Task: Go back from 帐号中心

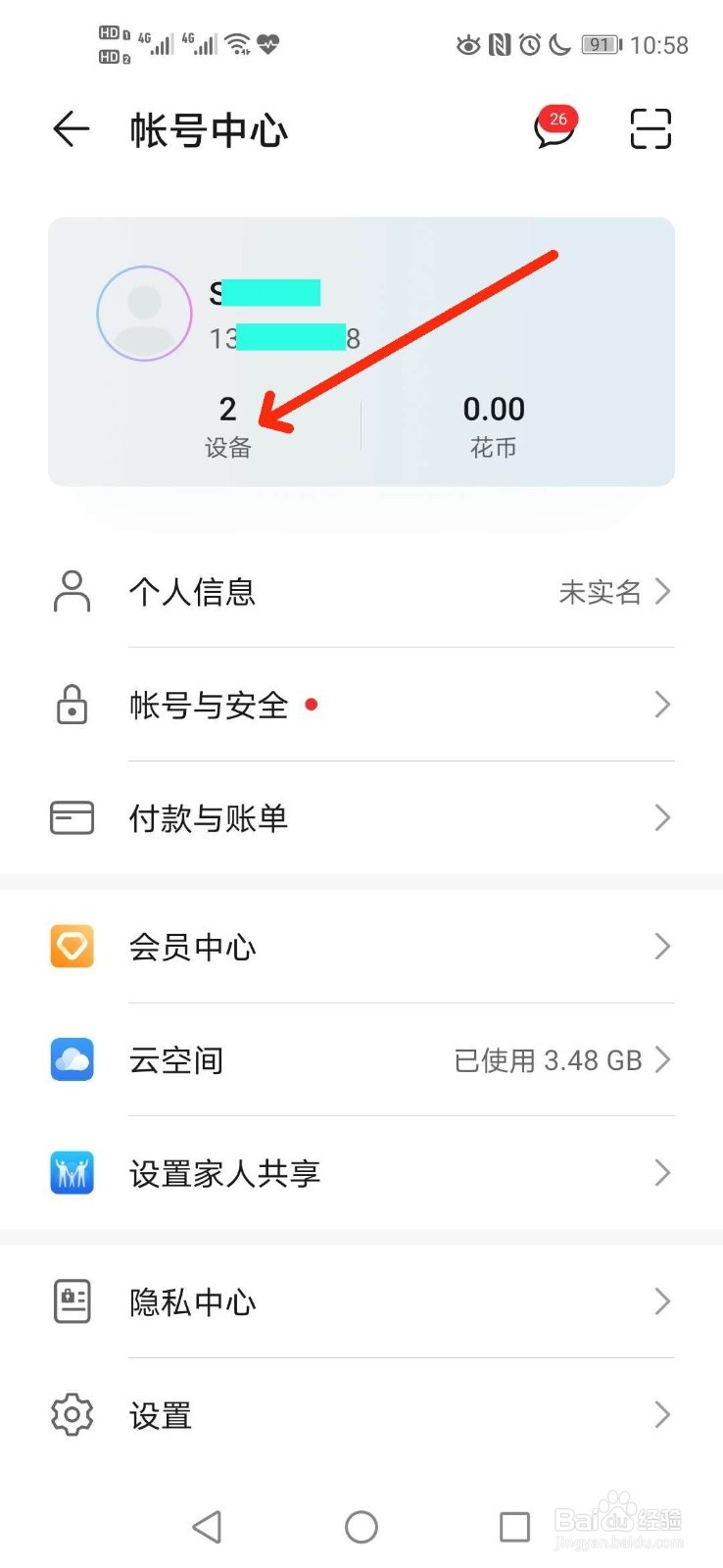Action: point(72,129)
